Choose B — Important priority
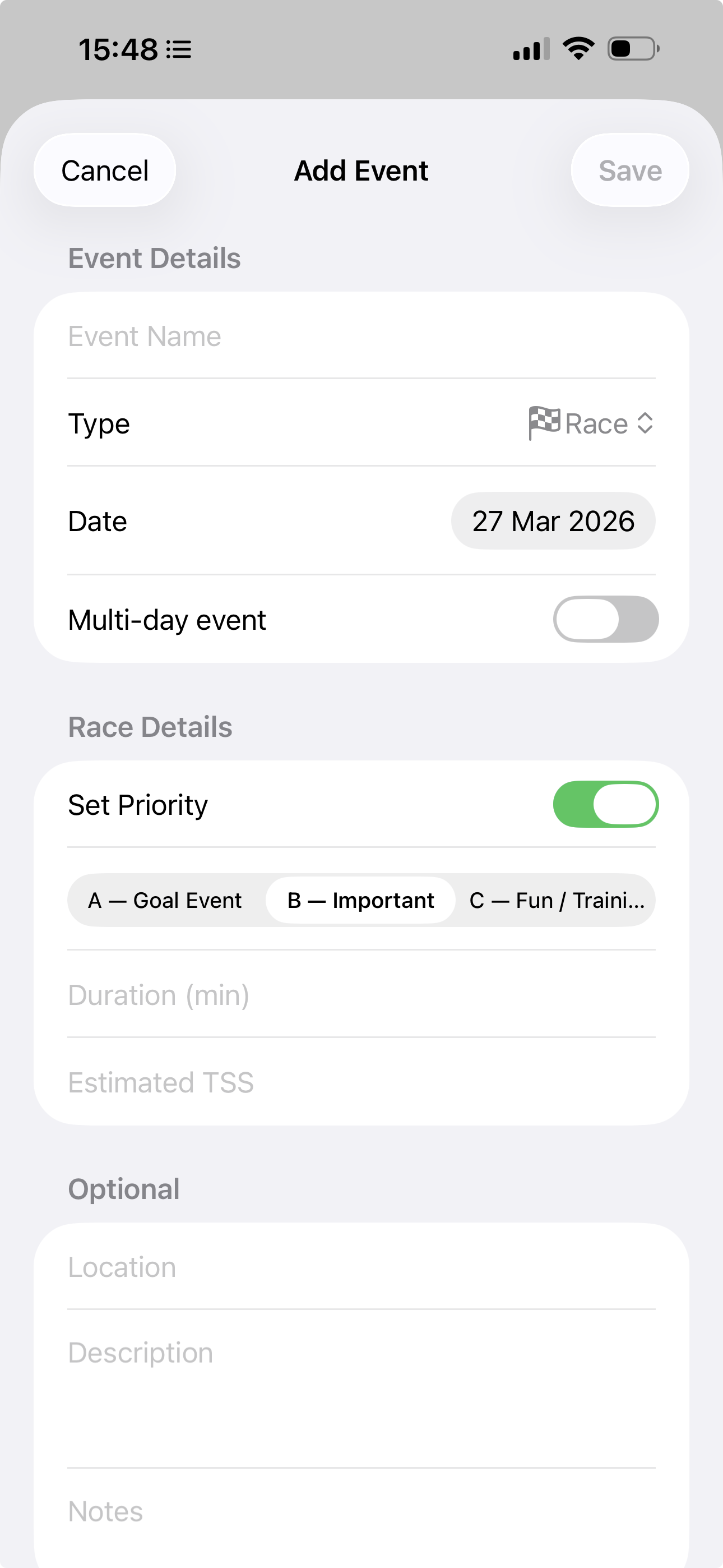The image size is (723, 1568). click(x=360, y=900)
